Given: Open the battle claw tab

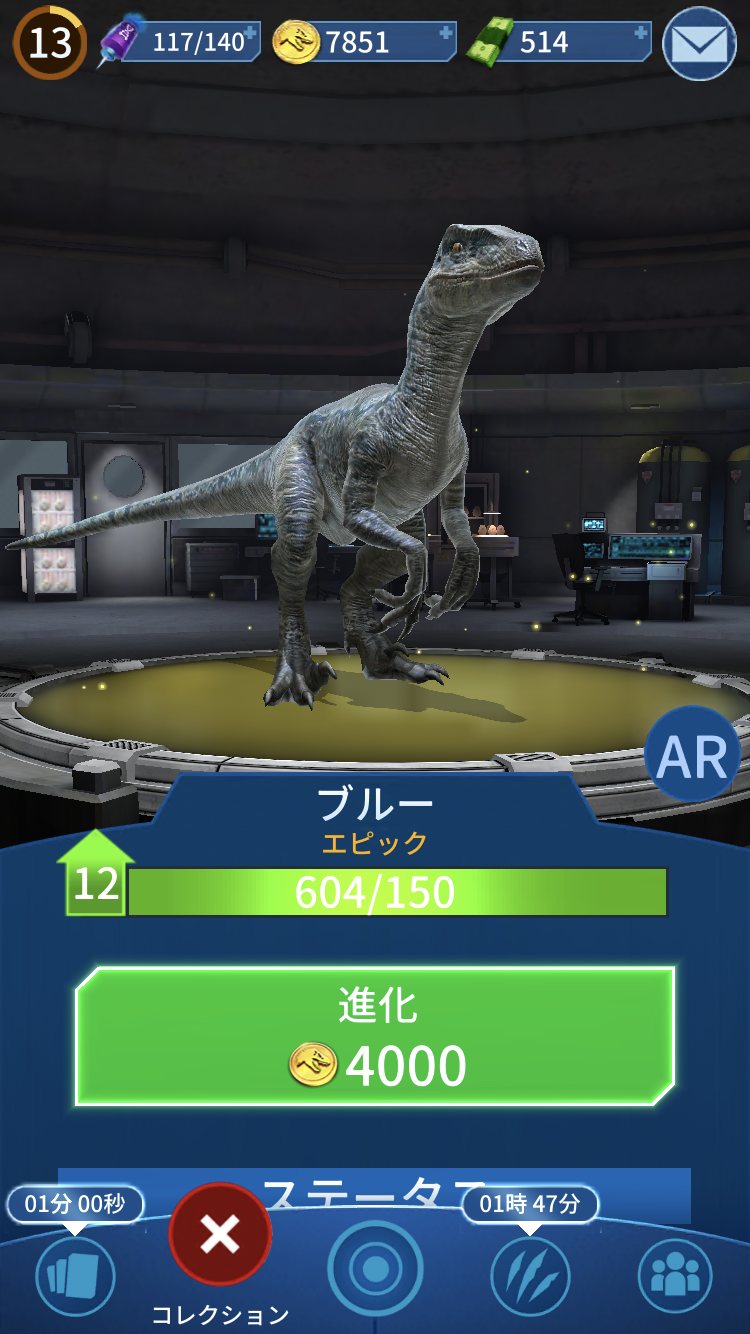Looking at the screenshot, I should (x=530, y=1275).
